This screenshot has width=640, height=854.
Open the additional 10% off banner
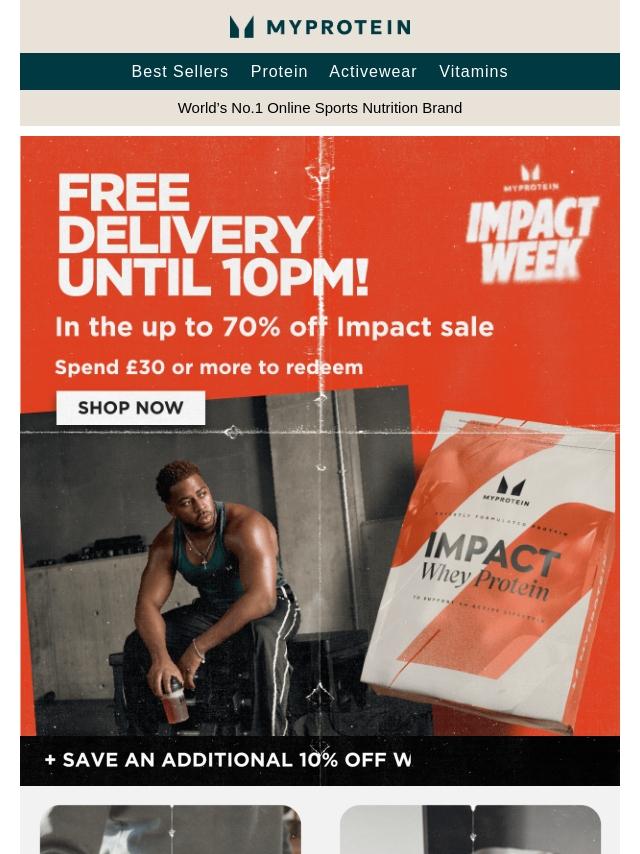click(320, 760)
